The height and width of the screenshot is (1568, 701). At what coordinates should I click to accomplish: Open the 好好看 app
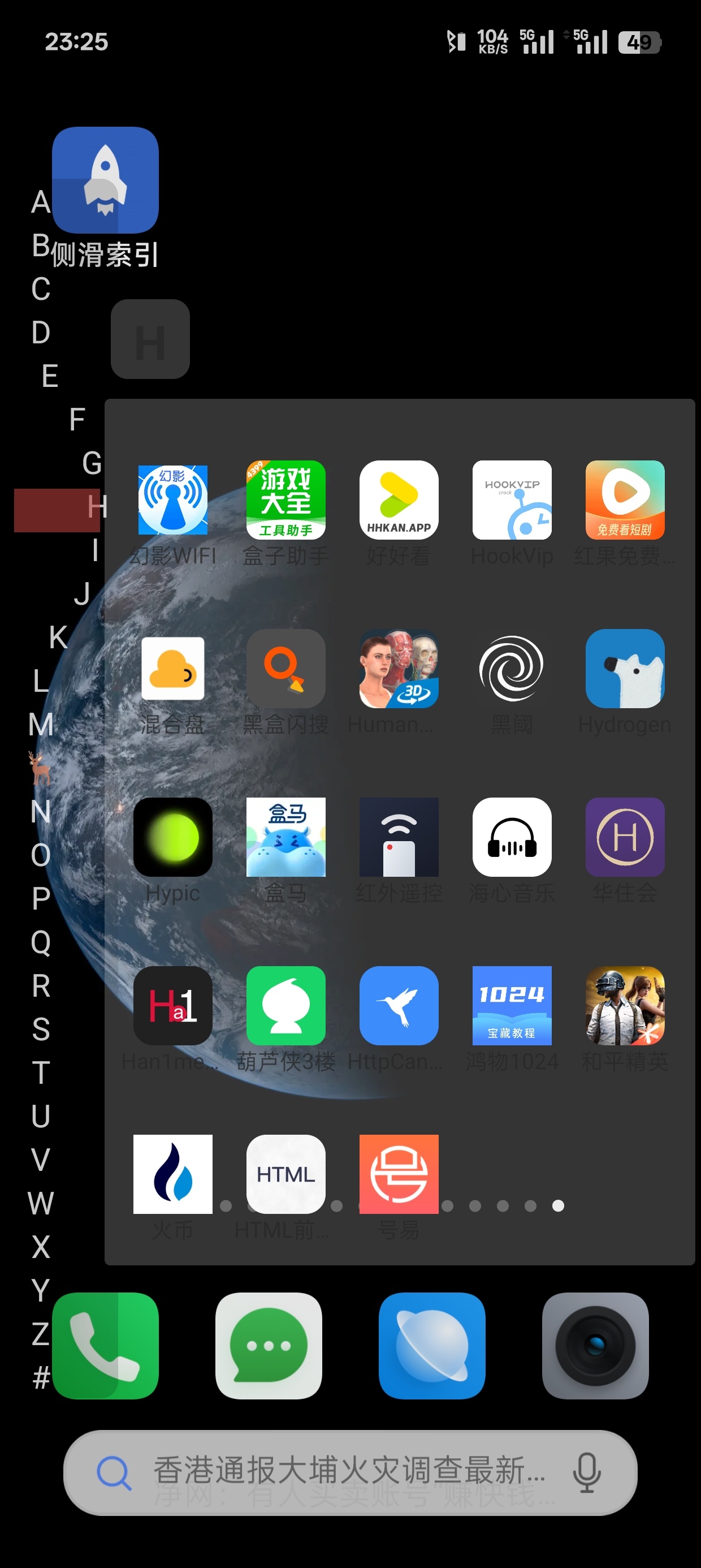(x=399, y=501)
